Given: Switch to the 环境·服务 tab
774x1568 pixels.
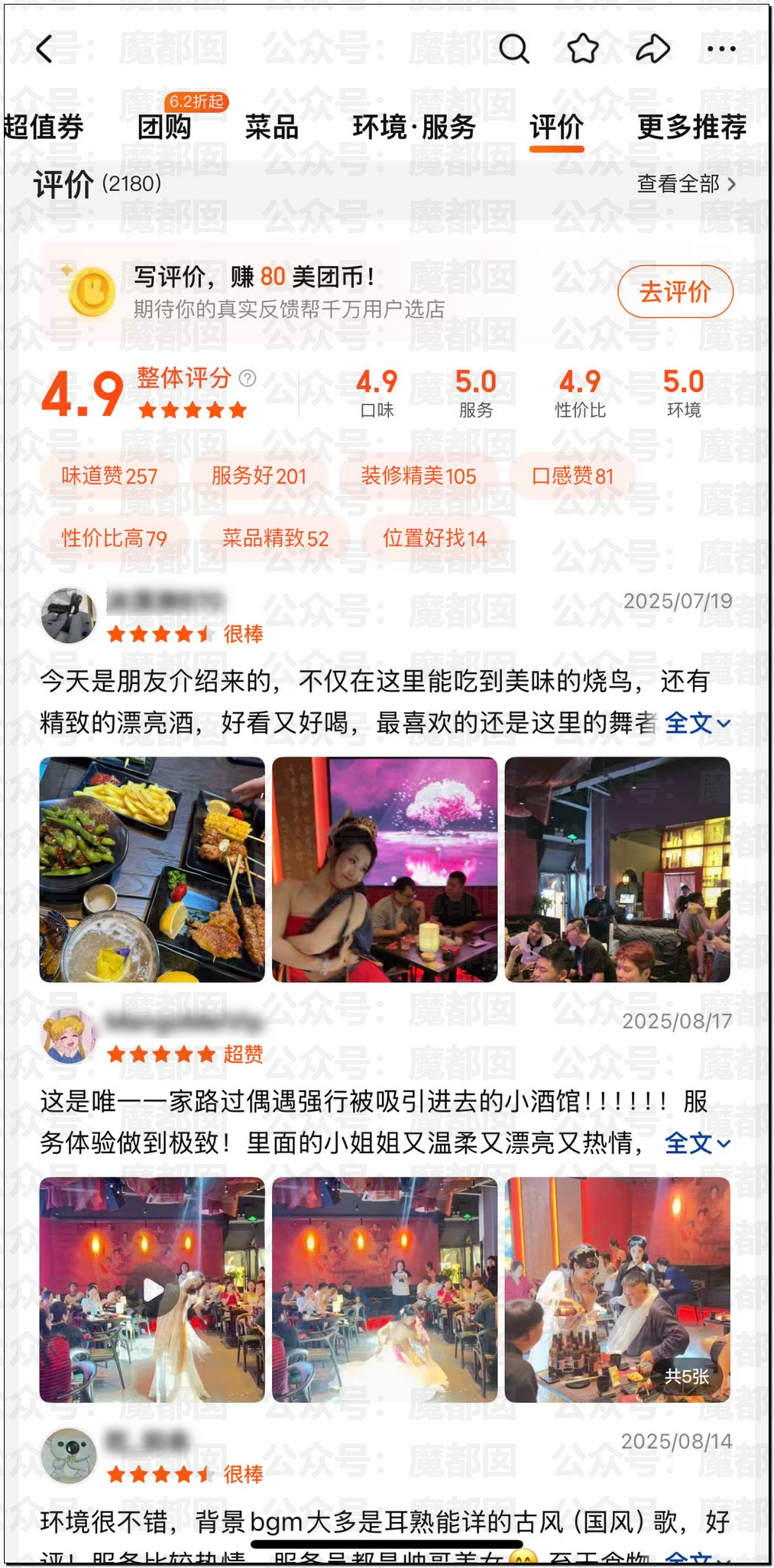Looking at the screenshot, I should [x=414, y=127].
